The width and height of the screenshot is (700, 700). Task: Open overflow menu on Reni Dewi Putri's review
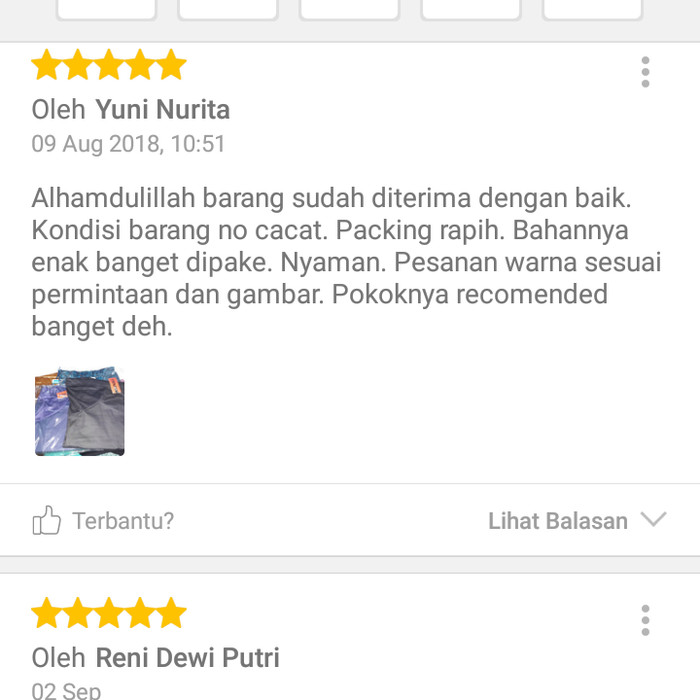pos(645,620)
